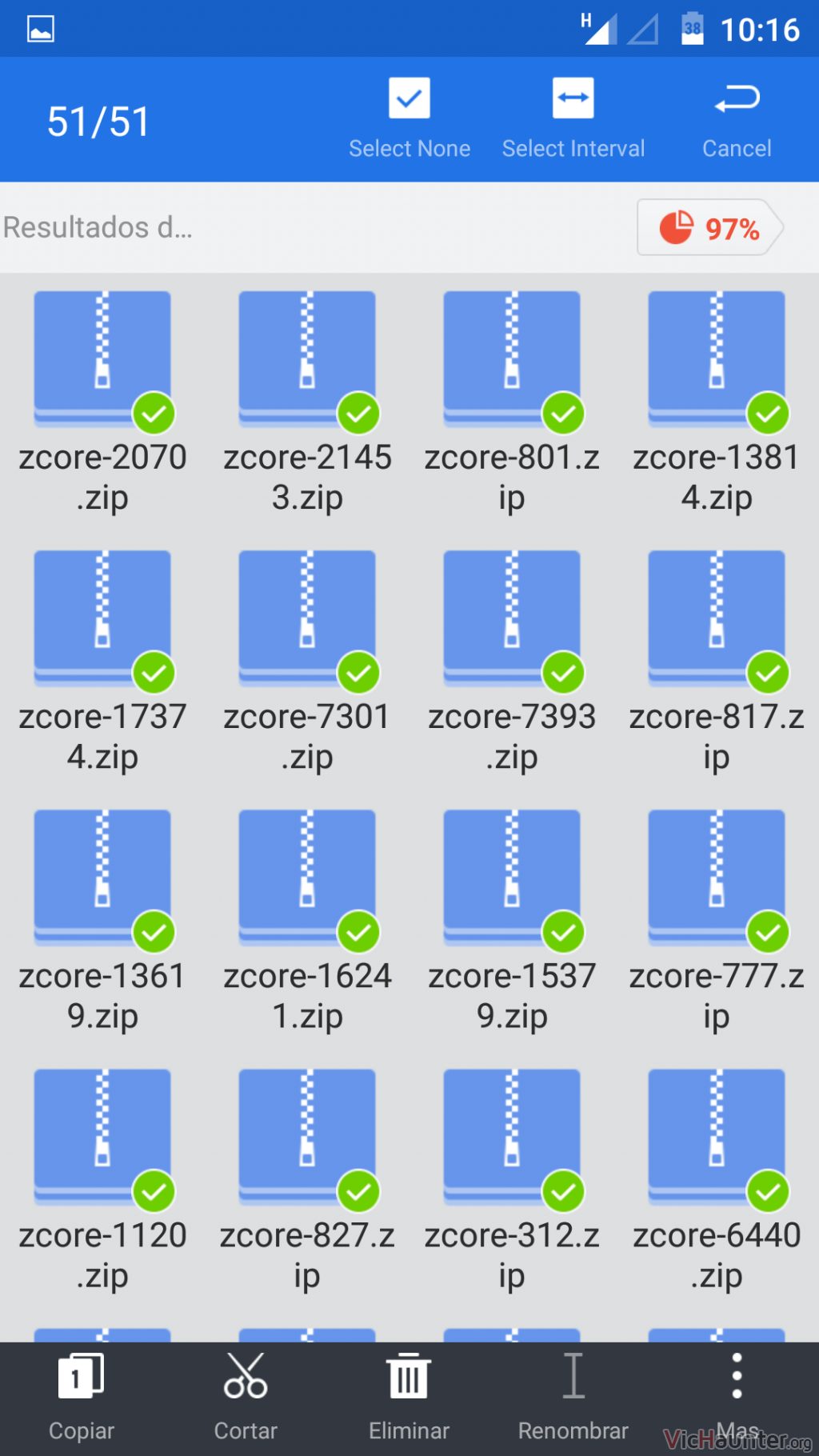
Task: Copy selected files with Copiar
Action: [x=82, y=1398]
